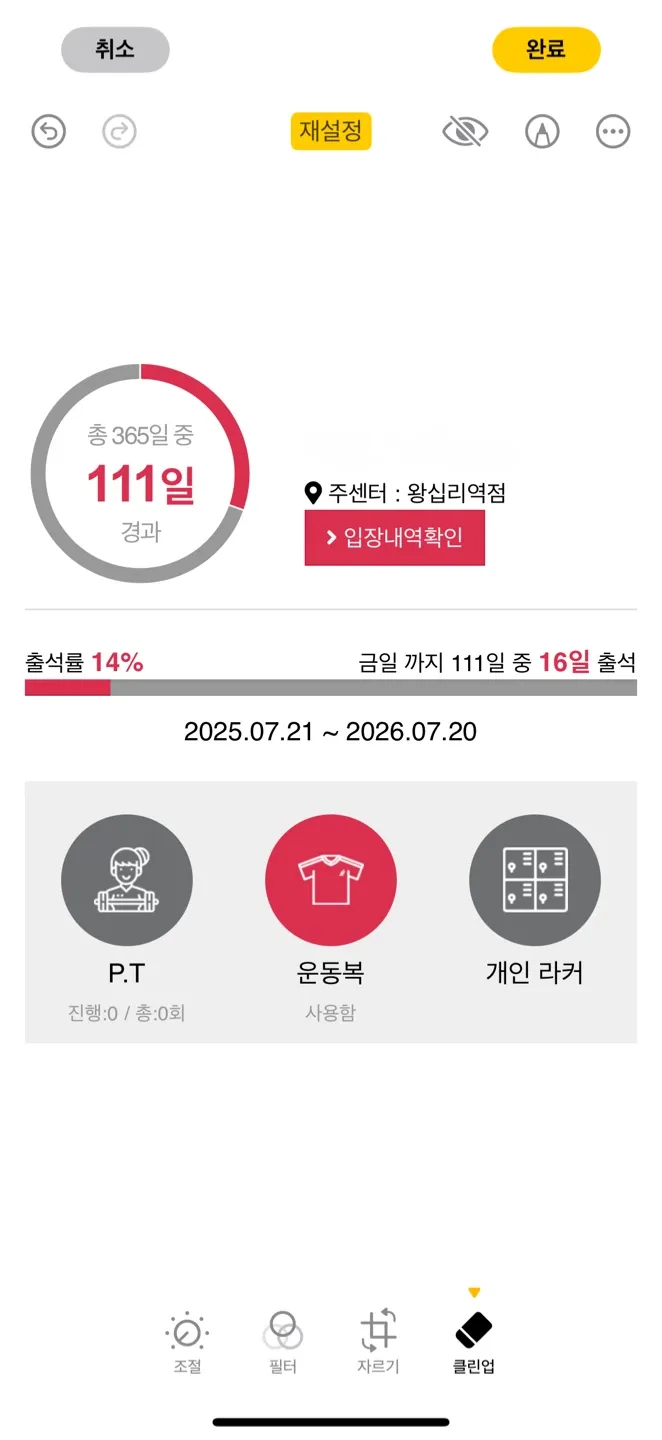Switch to the 자르기 crop tab

tap(378, 1342)
